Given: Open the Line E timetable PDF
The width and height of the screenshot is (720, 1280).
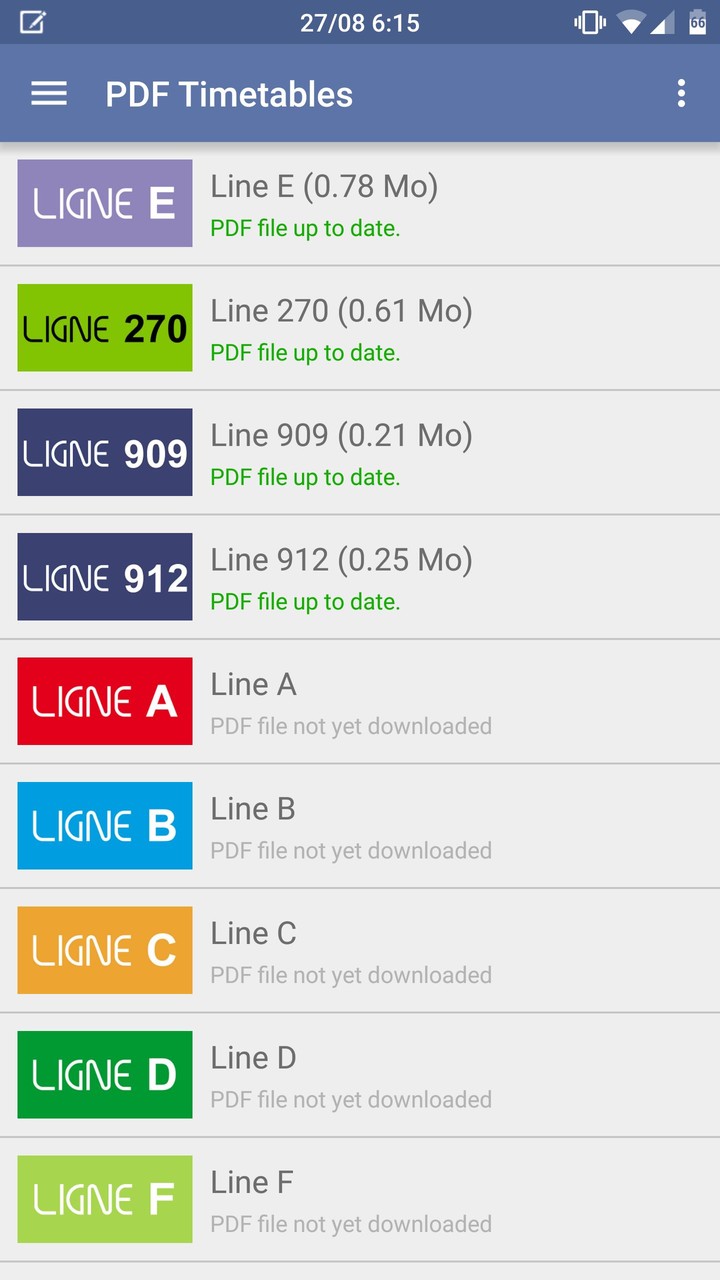Looking at the screenshot, I should click(x=360, y=204).
